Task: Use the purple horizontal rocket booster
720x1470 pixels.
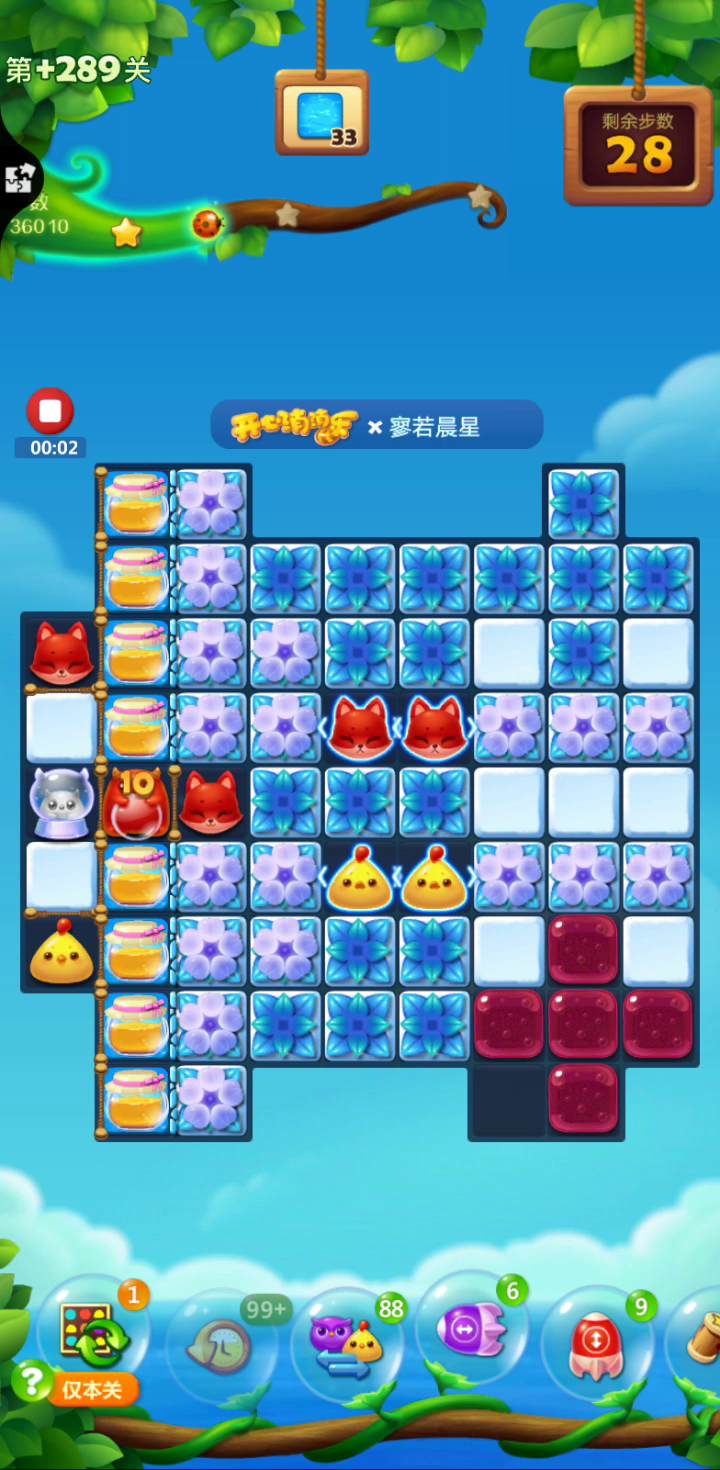Action: [472, 1329]
